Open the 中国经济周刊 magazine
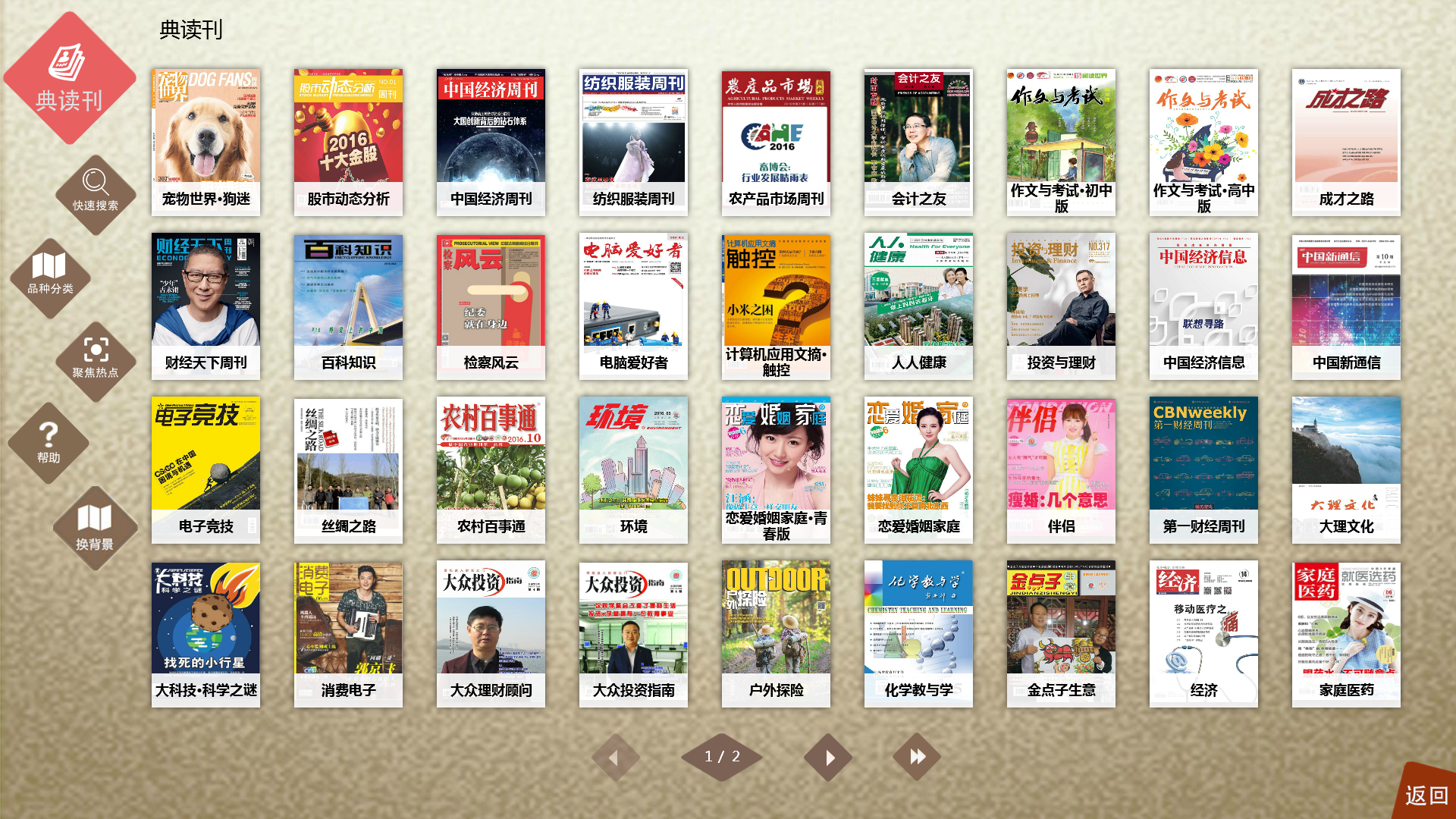Viewport: 1456px width, 819px height. point(491,142)
